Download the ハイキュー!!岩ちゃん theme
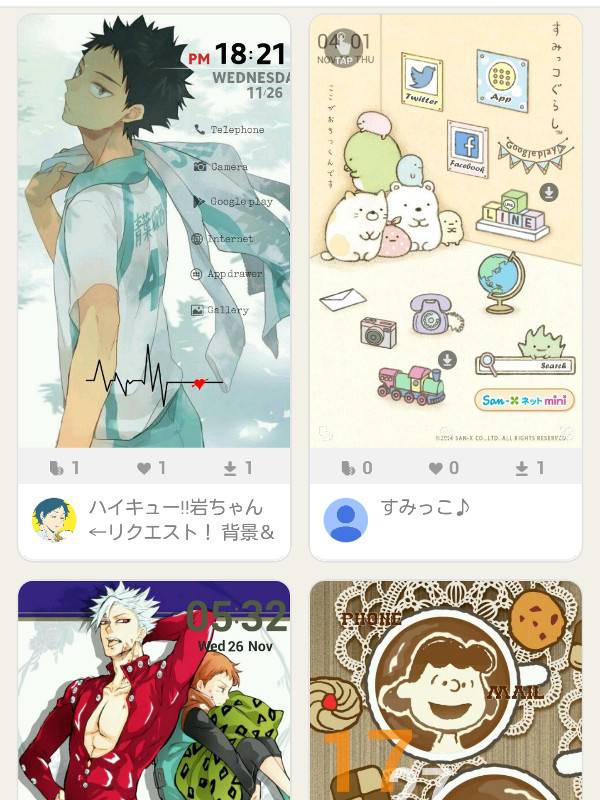 tap(237, 467)
